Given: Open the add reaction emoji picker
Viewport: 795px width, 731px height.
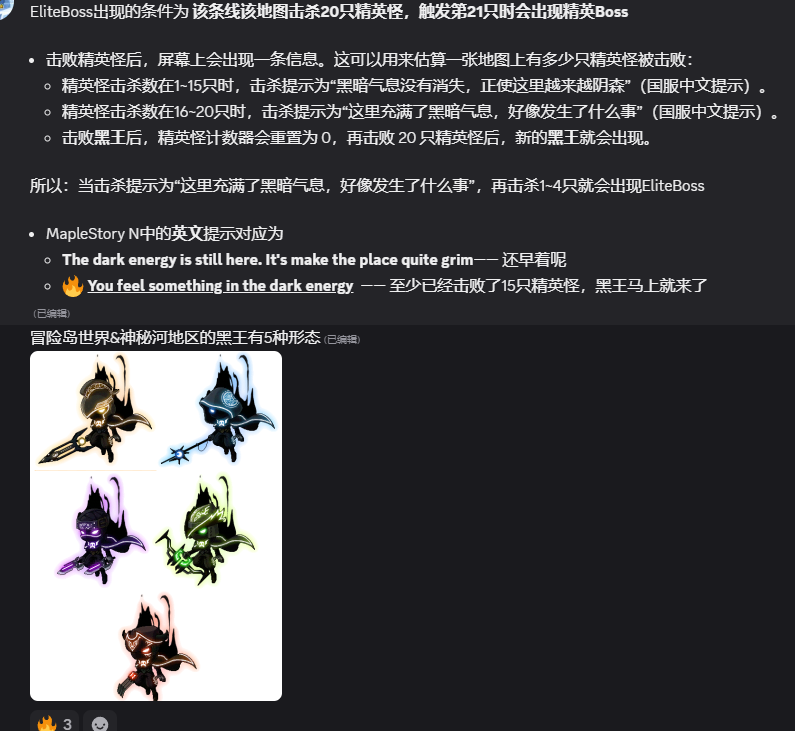Looking at the screenshot, I should 100,722.
